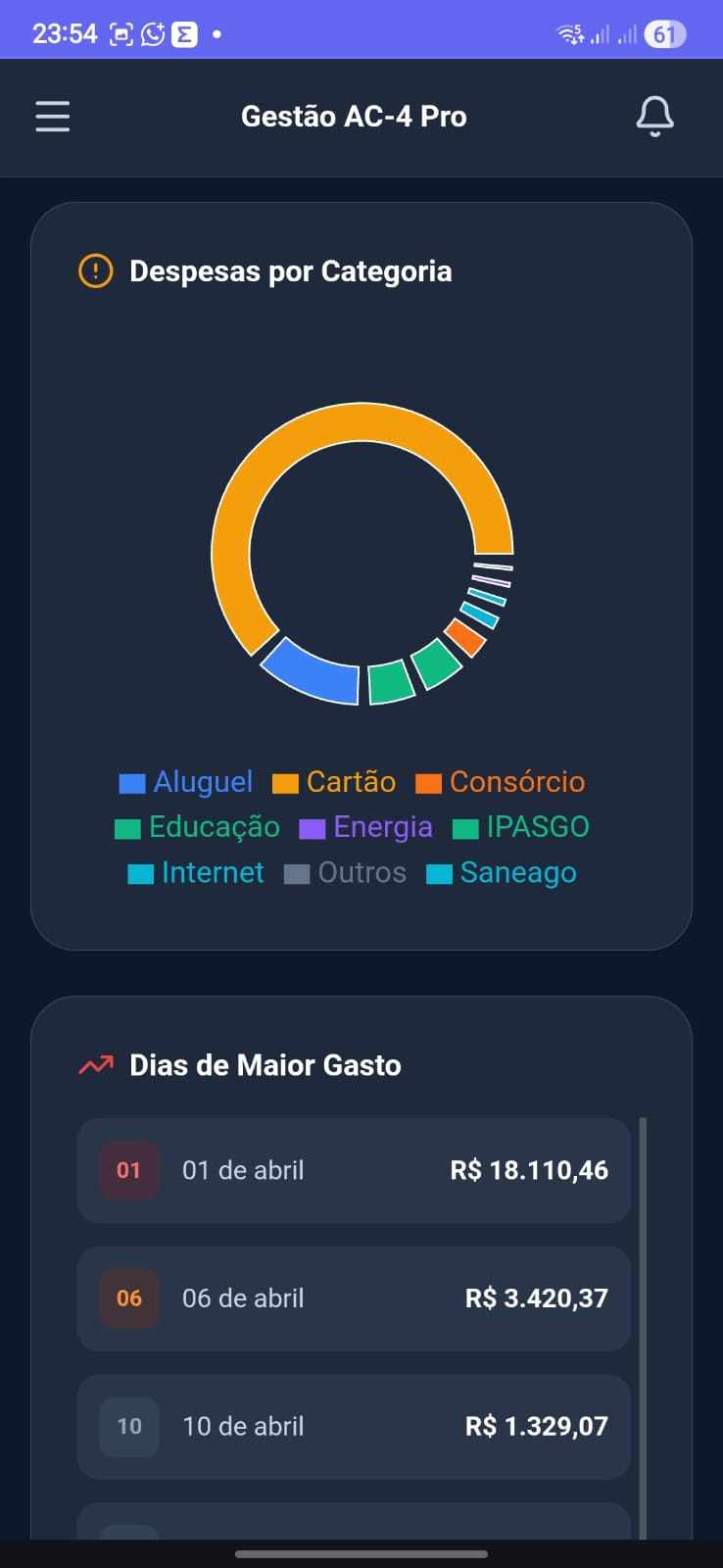723x1568 pixels.
Task: Click the alert icon beside Despesas por Categoria
Action: pyautogui.click(x=95, y=271)
